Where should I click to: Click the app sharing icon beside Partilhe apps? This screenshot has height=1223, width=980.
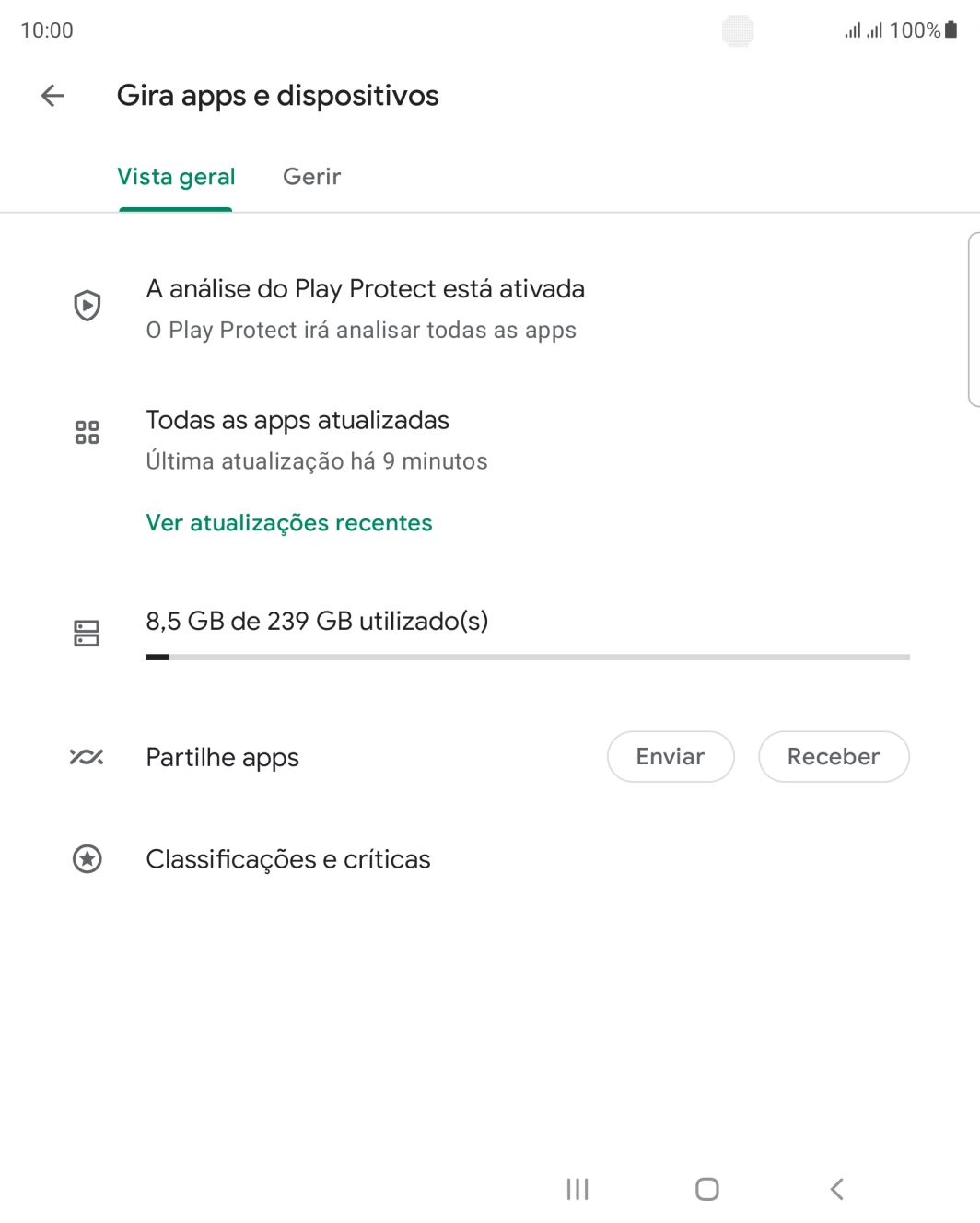coord(87,757)
